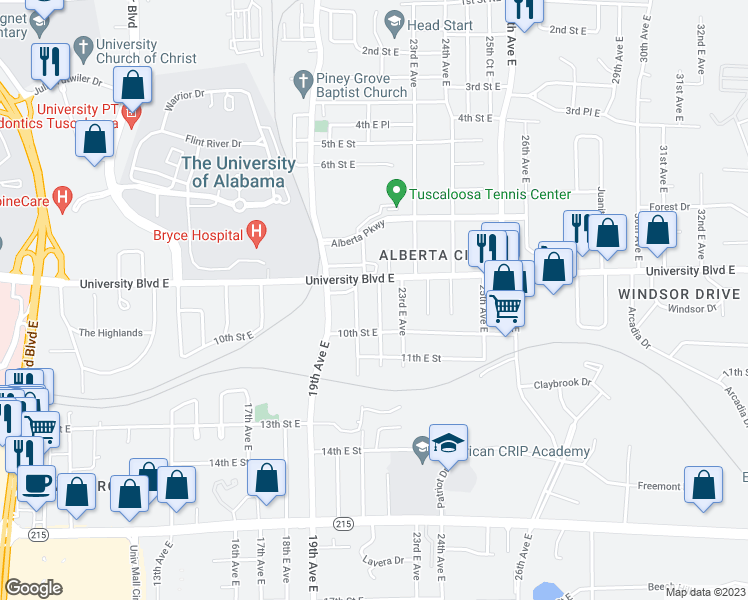Select the shopping bag marker near Forest Dr

[659, 232]
